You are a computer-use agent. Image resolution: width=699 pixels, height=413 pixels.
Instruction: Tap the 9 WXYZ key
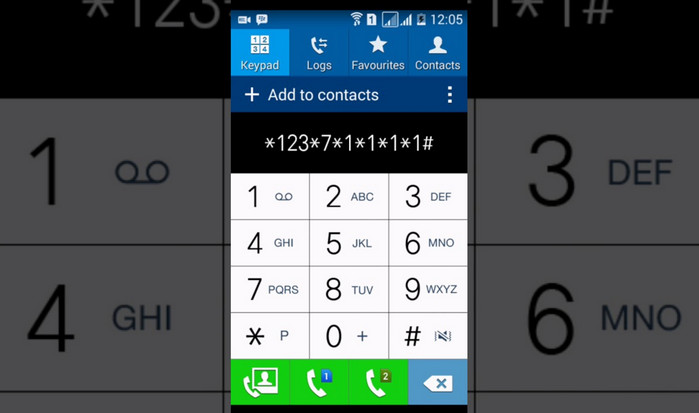point(427,290)
